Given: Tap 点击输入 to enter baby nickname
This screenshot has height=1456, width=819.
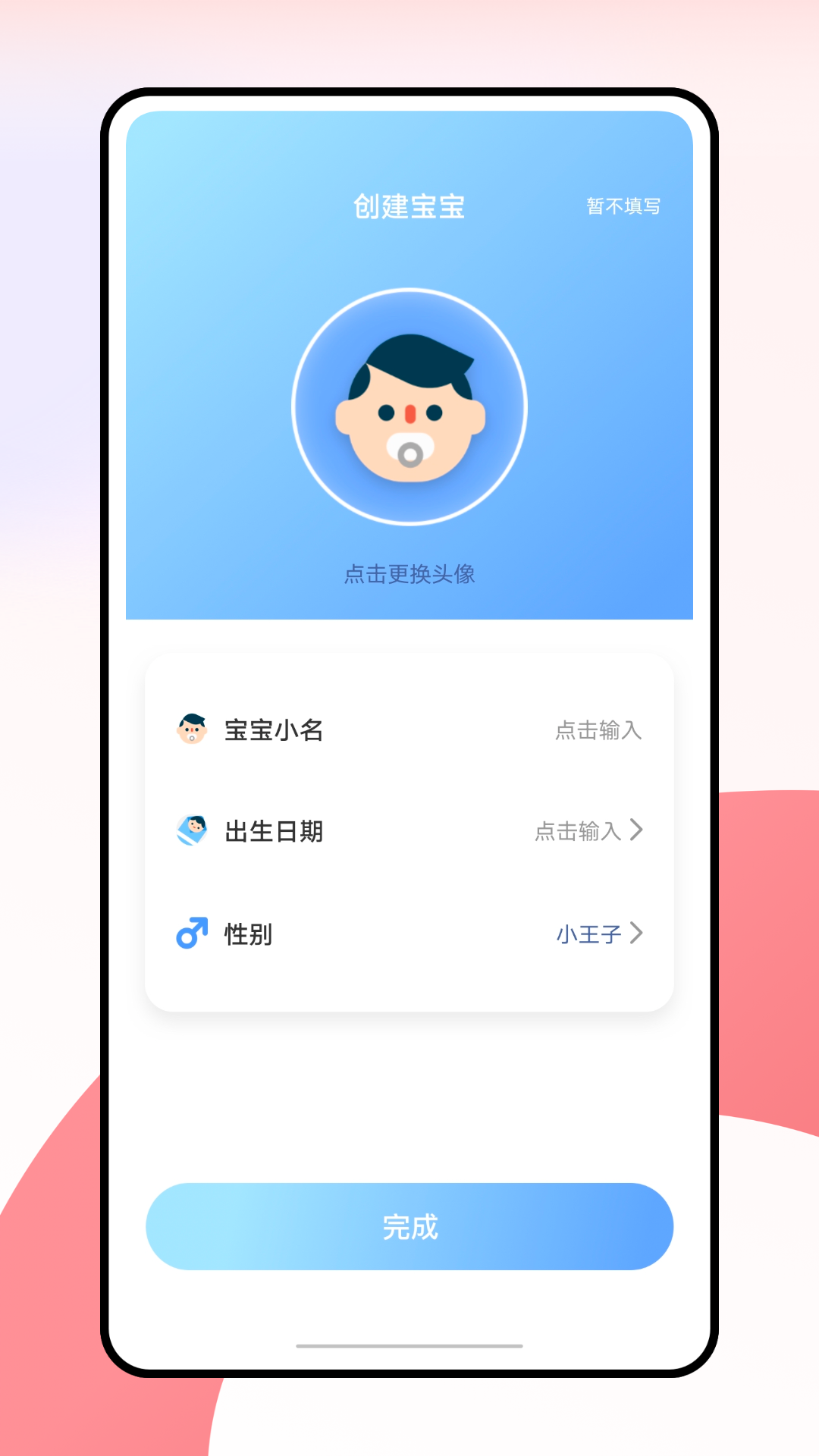Looking at the screenshot, I should pyautogui.click(x=598, y=730).
